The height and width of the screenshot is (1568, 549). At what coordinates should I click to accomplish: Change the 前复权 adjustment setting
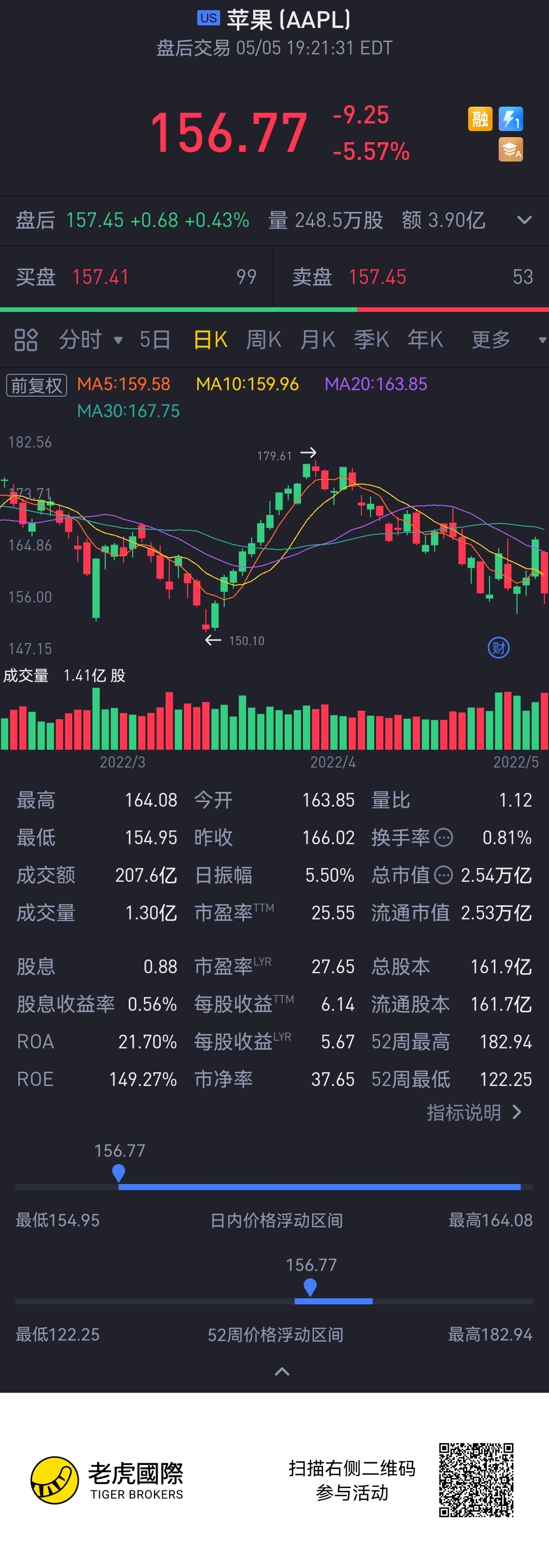click(37, 385)
